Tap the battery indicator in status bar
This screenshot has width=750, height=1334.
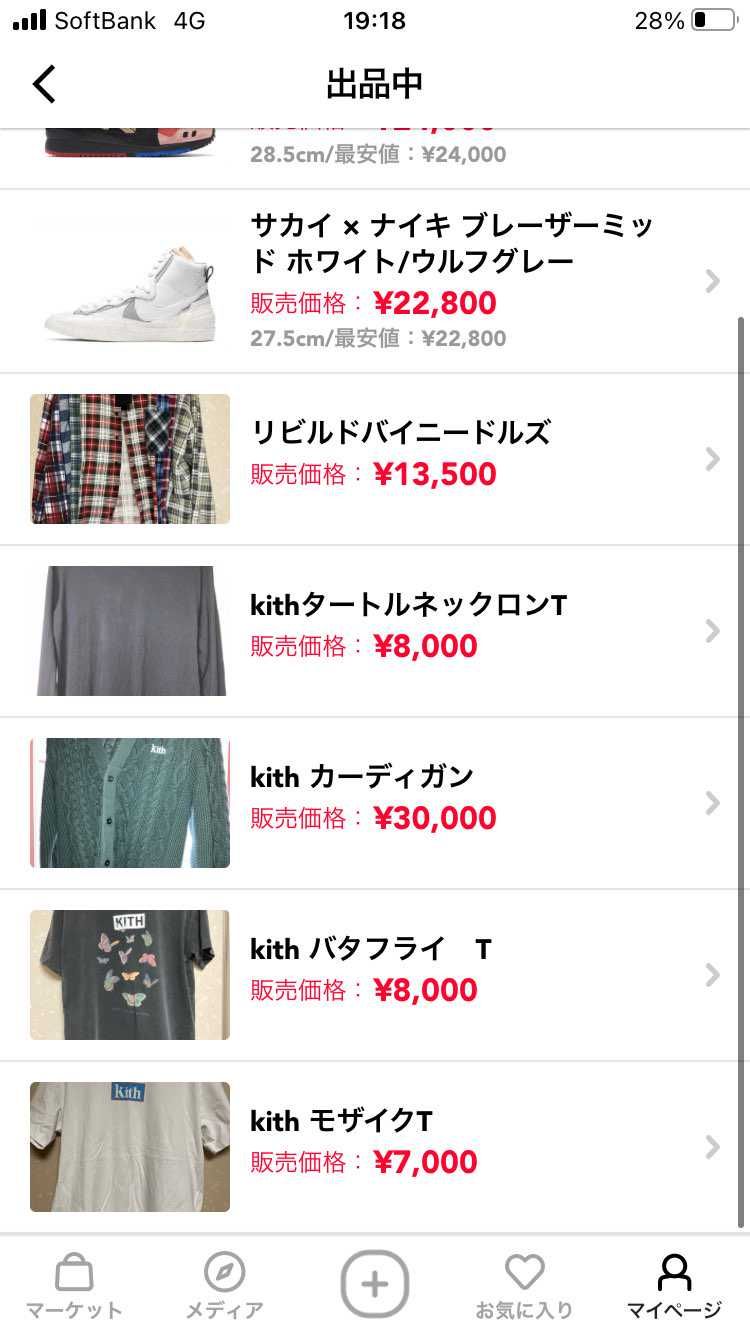tap(710, 18)
